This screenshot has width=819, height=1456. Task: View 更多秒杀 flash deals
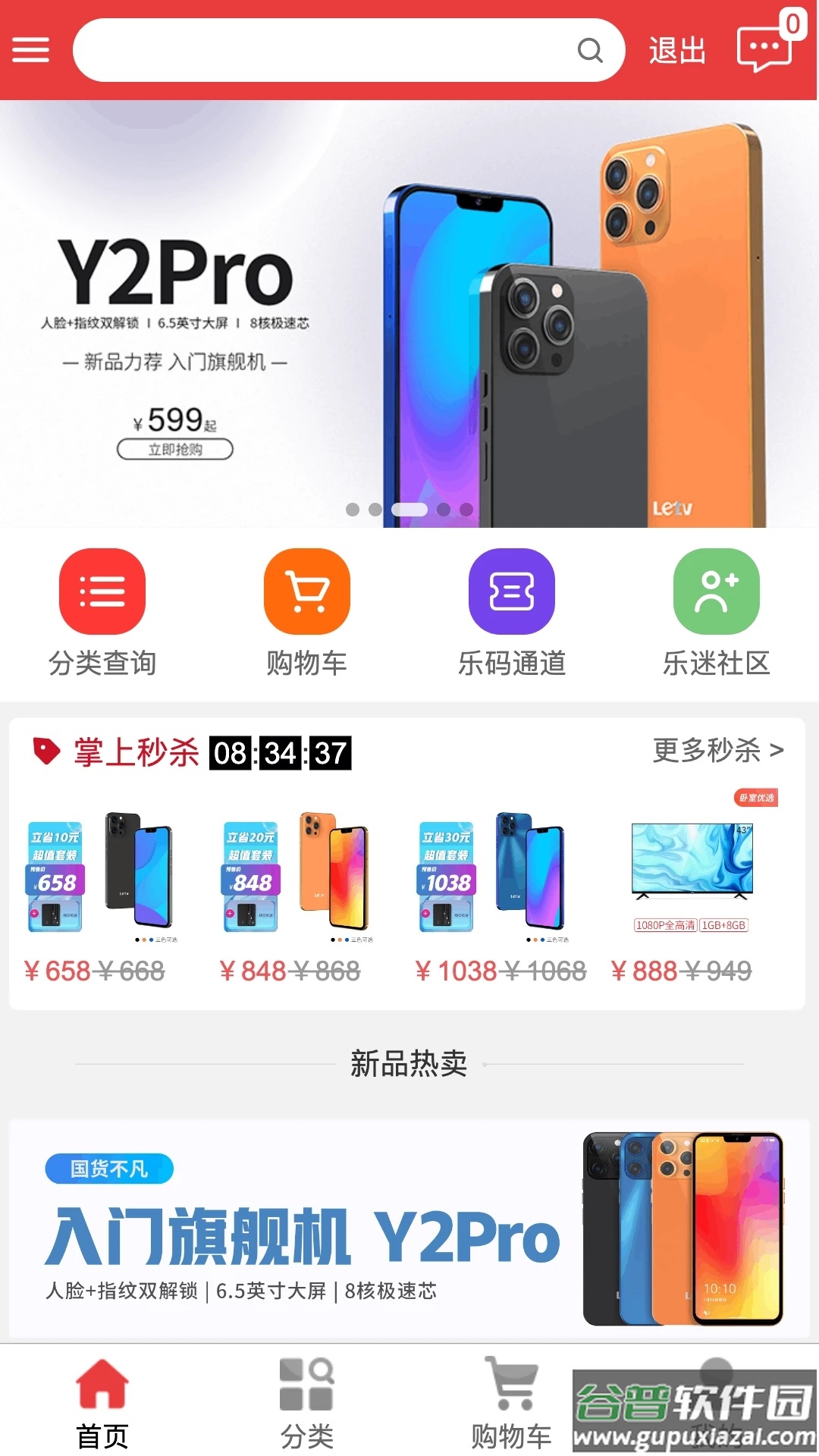pos(718,750)
